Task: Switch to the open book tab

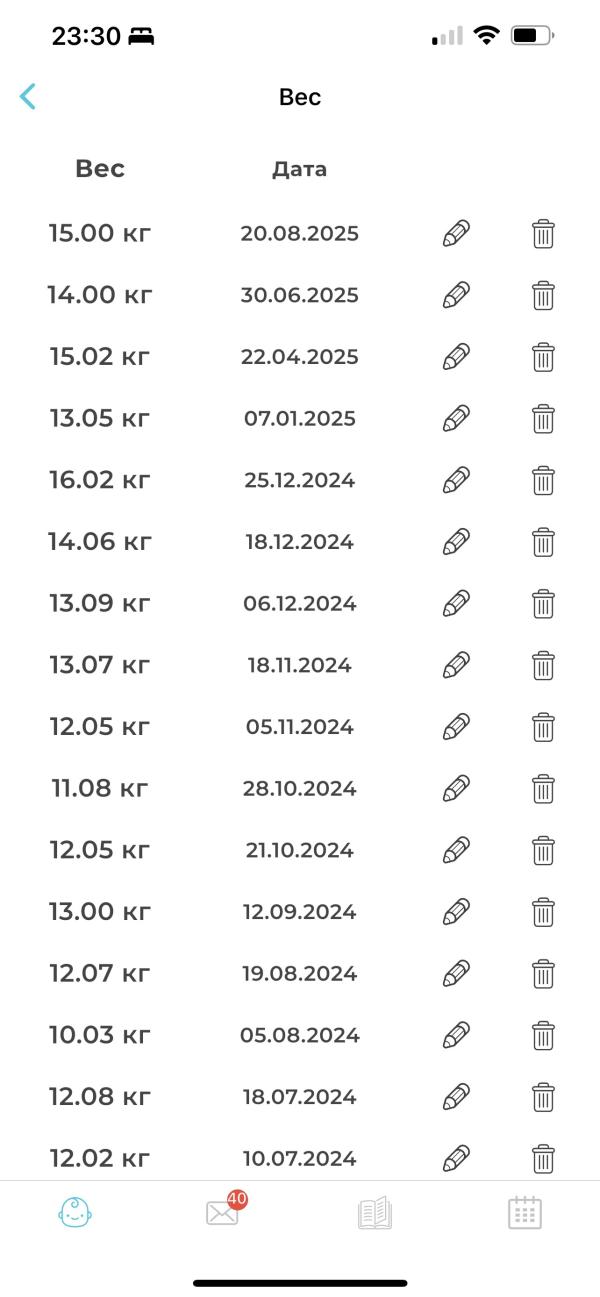Action: point(375,1213)
